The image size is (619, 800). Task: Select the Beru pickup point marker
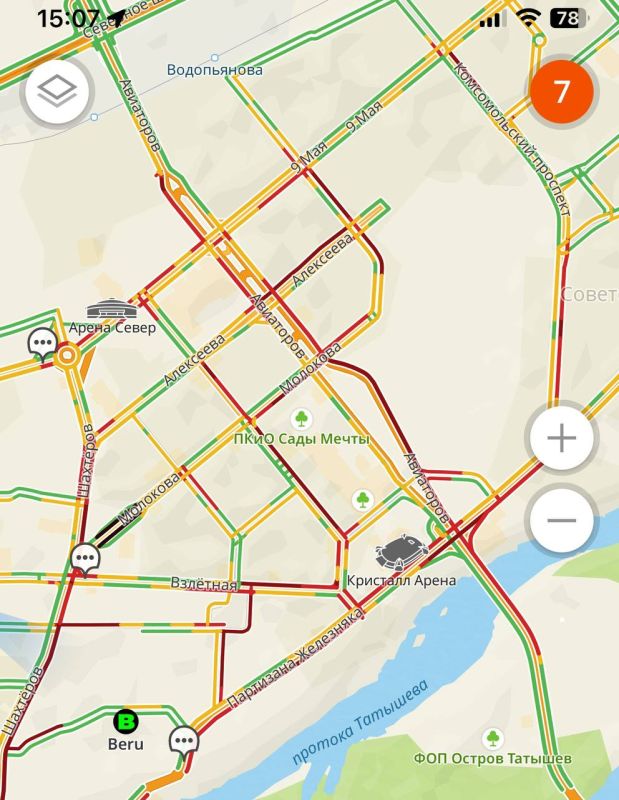click(126, 720)
